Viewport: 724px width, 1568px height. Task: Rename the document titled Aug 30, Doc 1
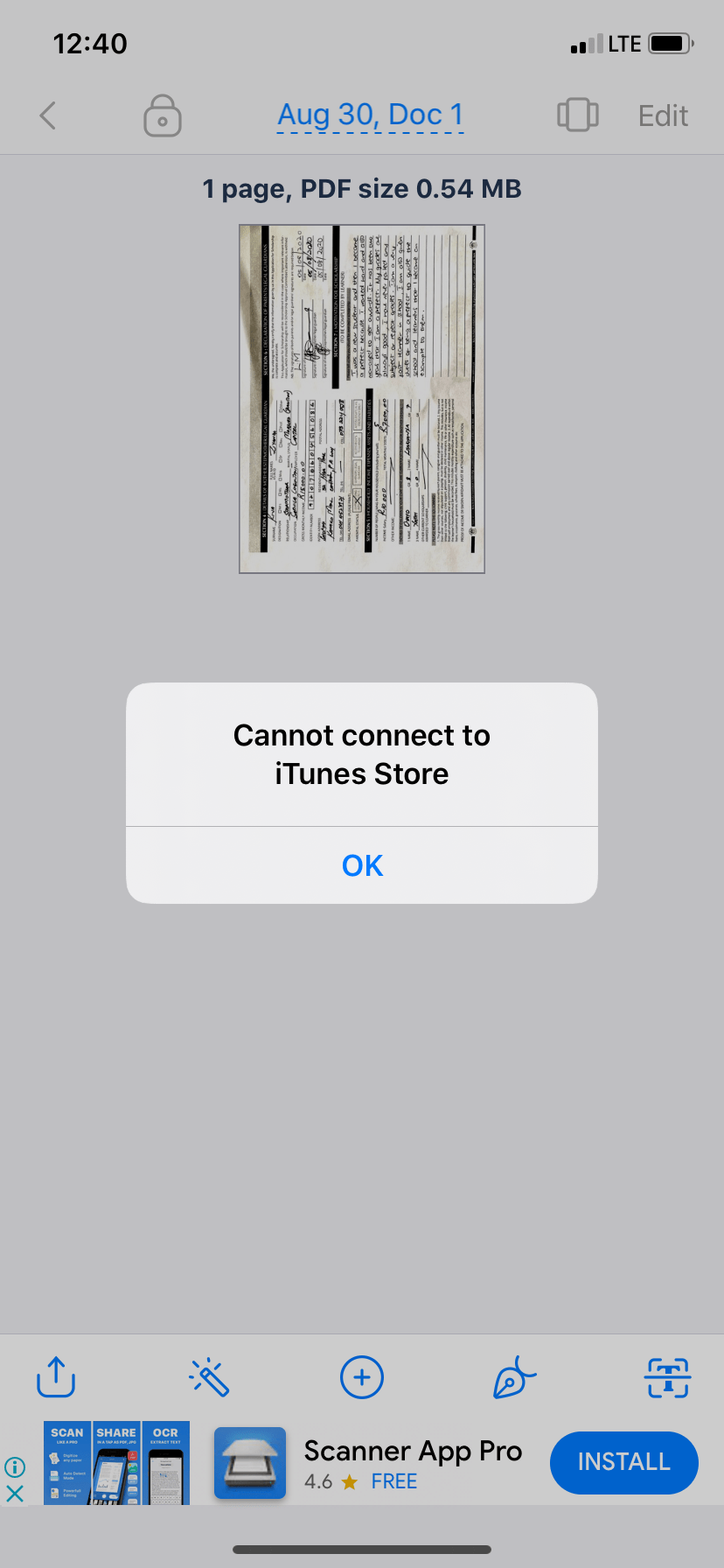370,115
